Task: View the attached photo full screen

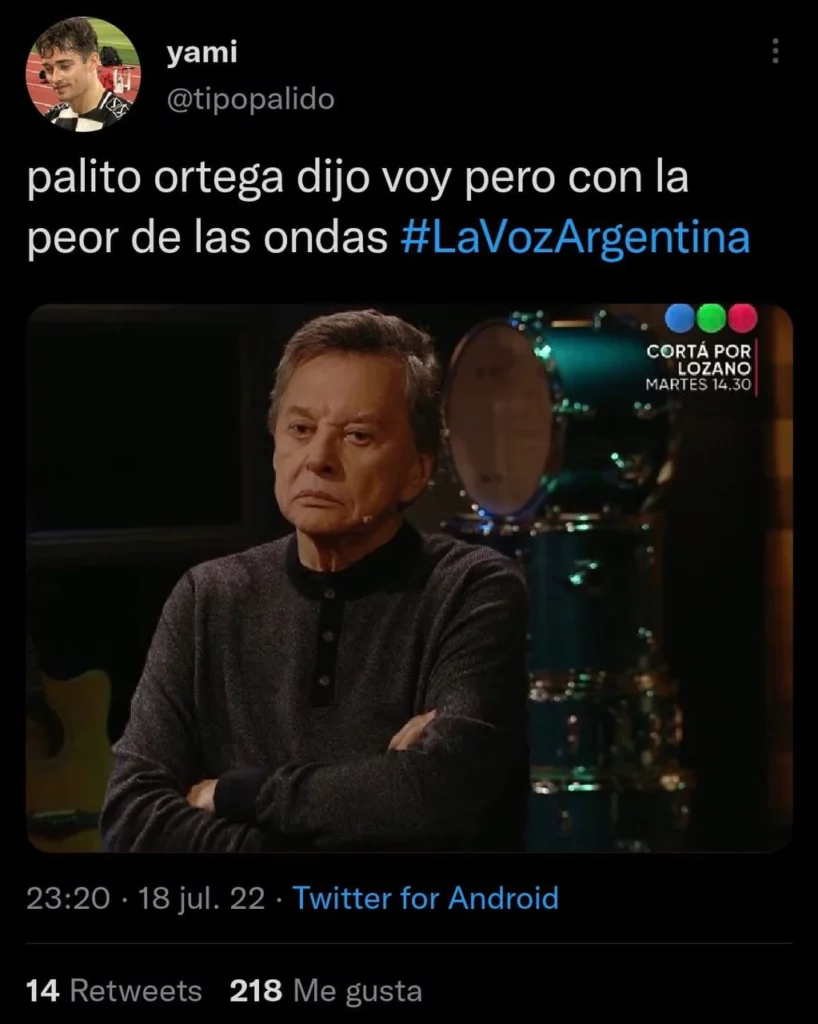Action: click(409, 578)
